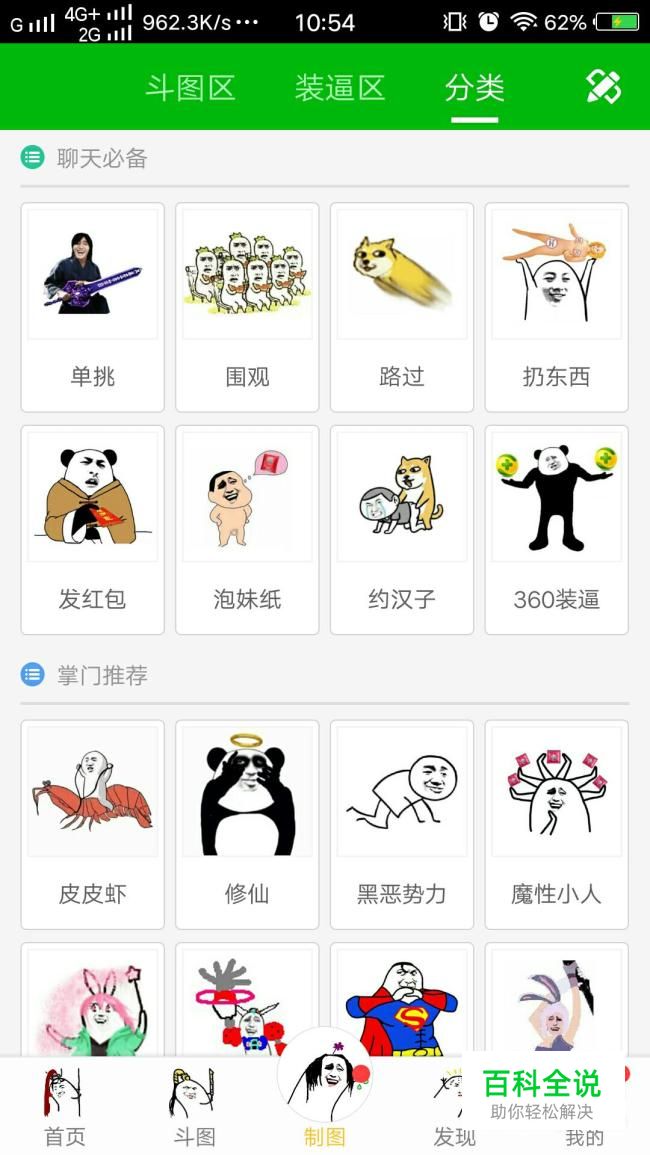Select the 路过 doge category
650x1155 pixels.
point(402,307)
